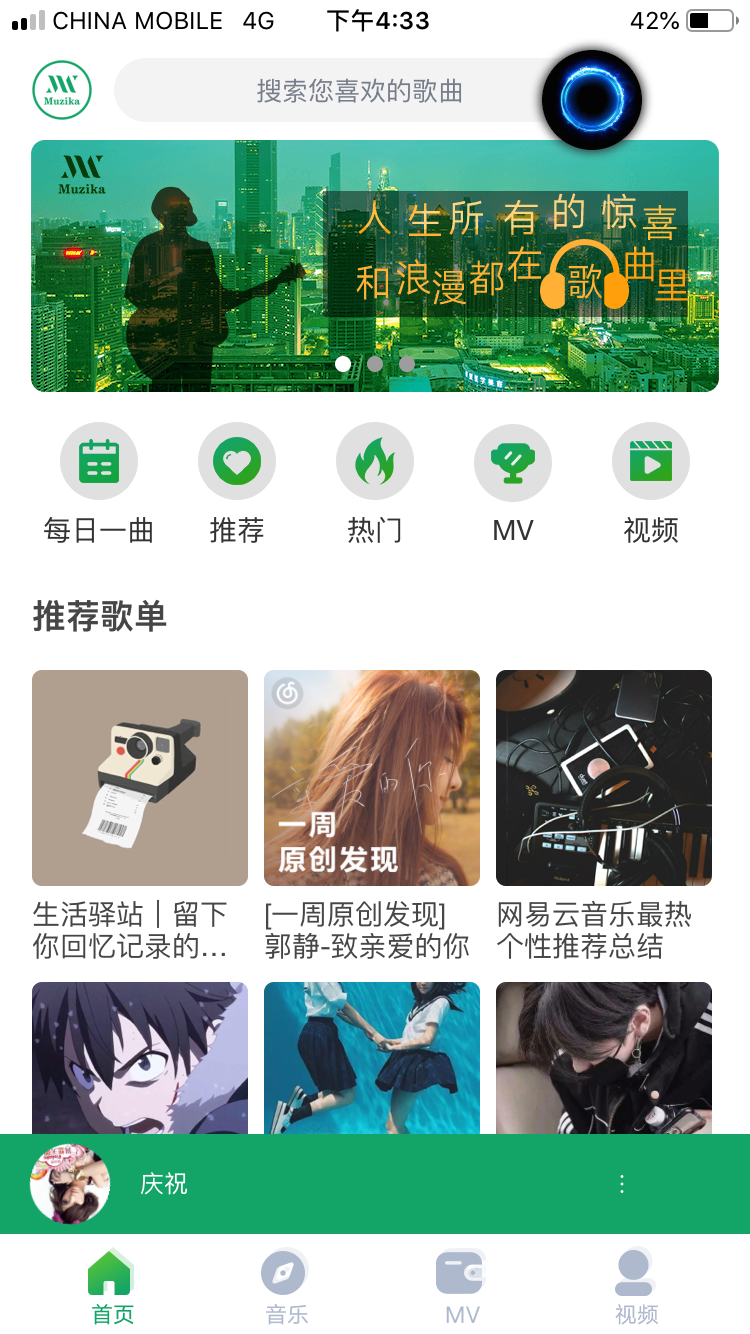Image resolution: width=750 pixels, height=1334 pixels.
Task: Open the Muzika profile logo
Action: point(62,90)
